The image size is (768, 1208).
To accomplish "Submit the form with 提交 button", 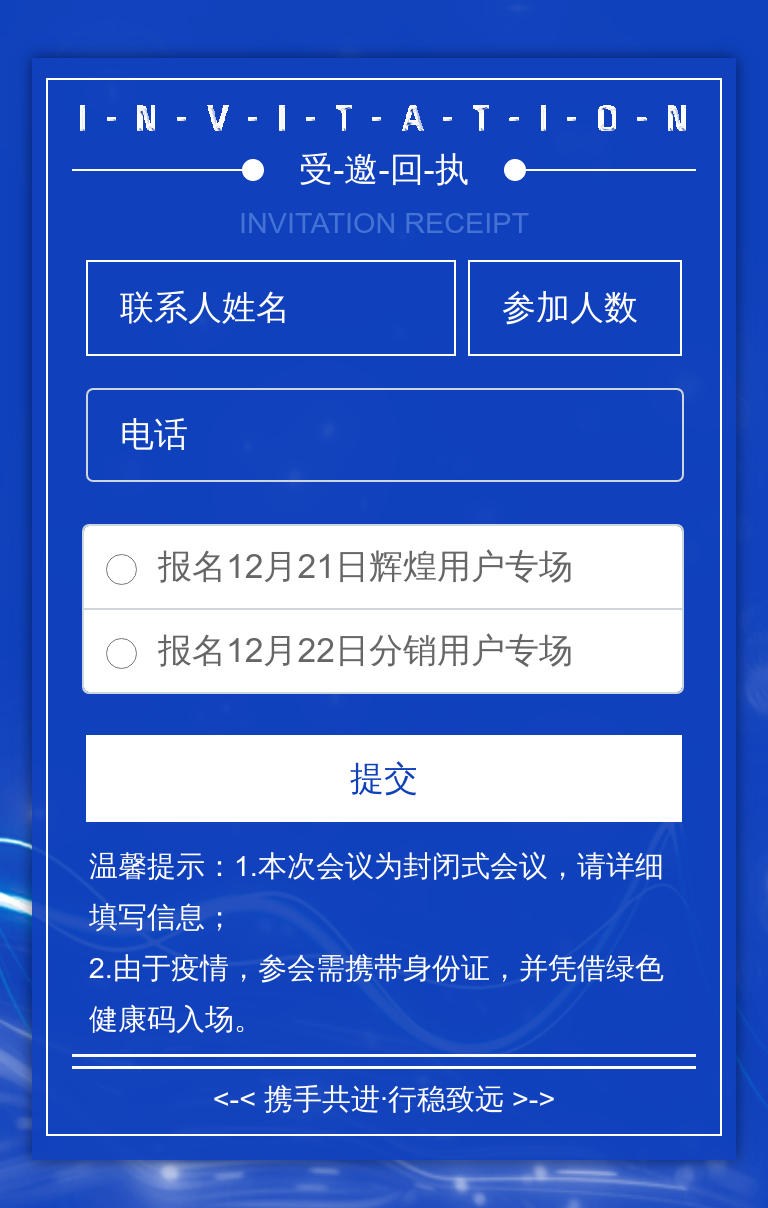I will tap(384, 778).
